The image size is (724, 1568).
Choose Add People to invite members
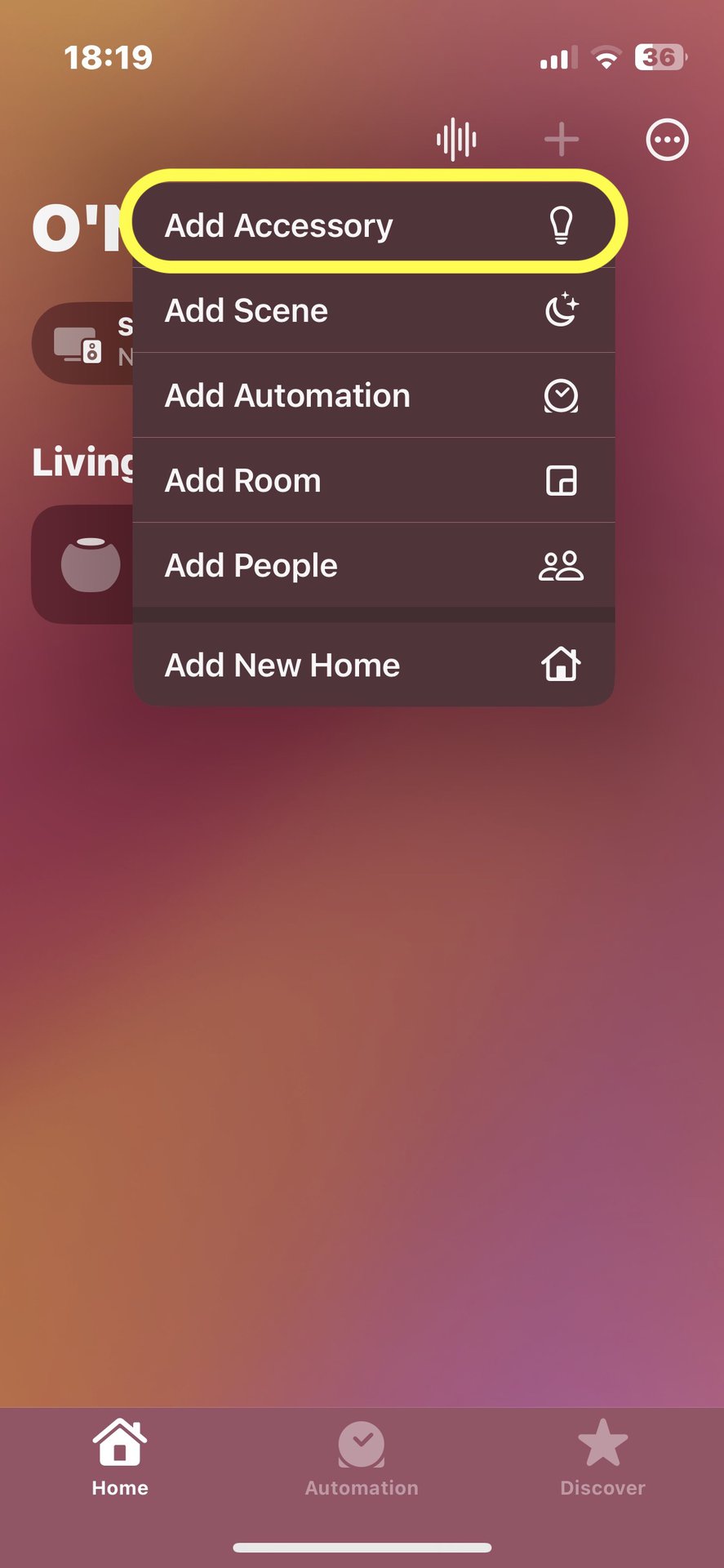click(x=373, y=566)
